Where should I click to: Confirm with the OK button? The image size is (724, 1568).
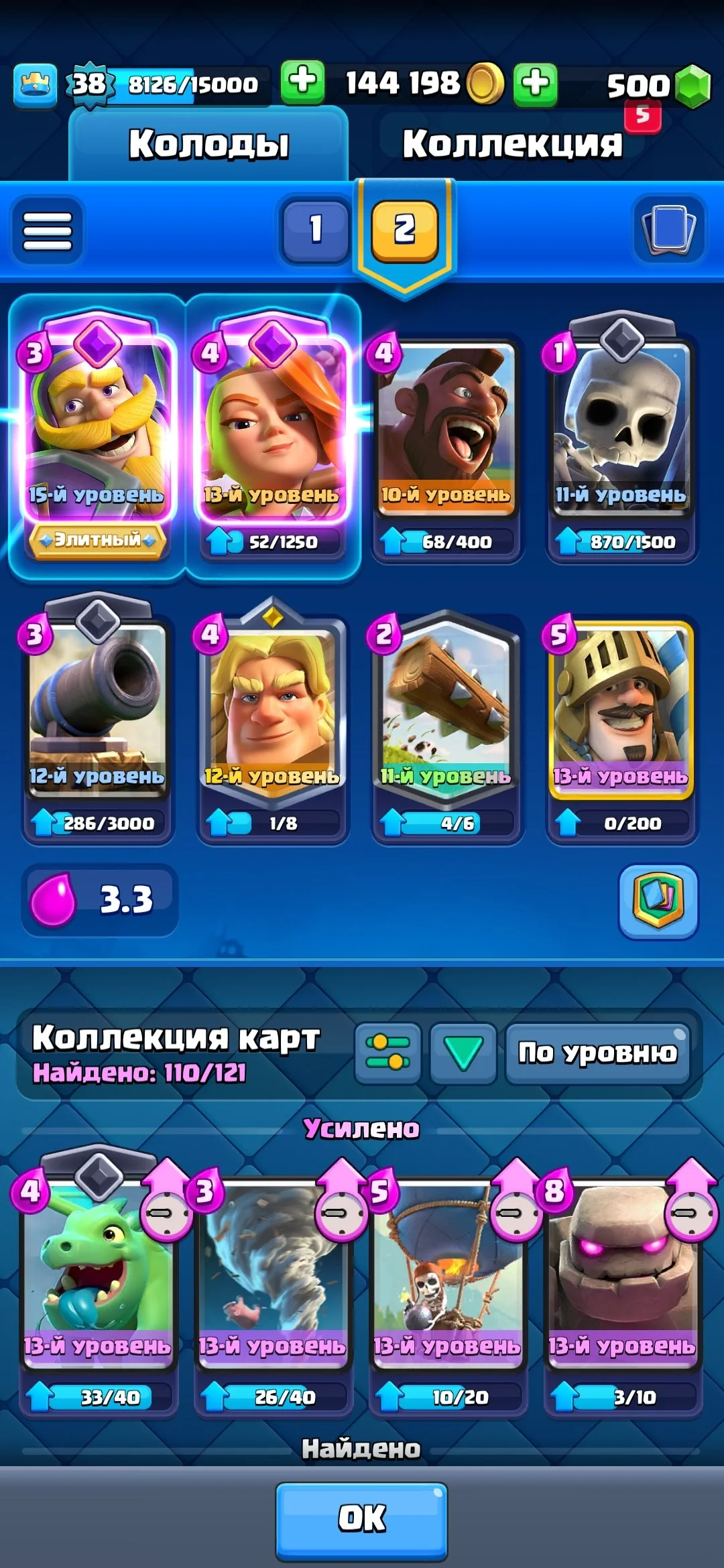[x=361, y=1519]
